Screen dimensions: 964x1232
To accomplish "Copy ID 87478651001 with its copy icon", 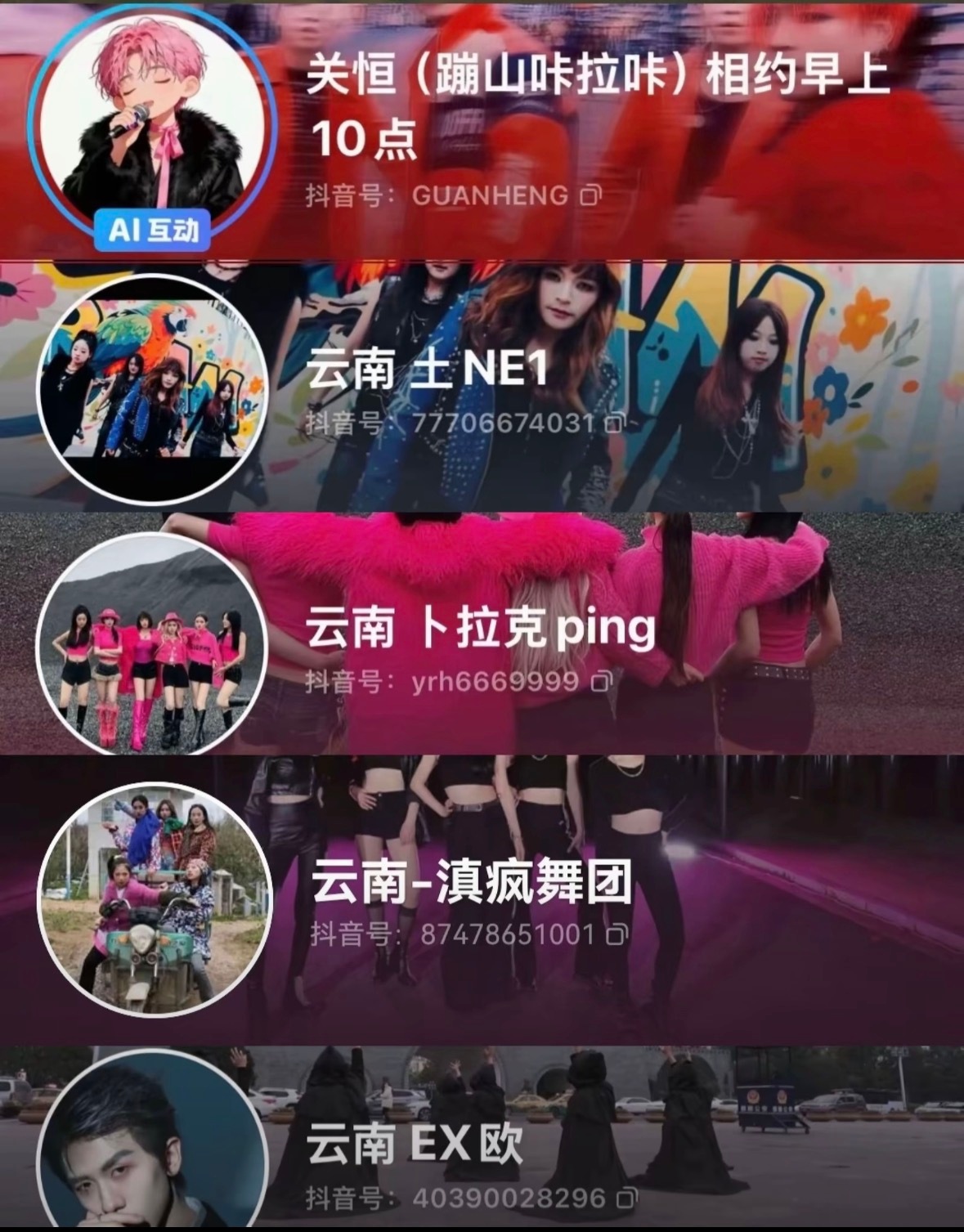I will [616, 933].
